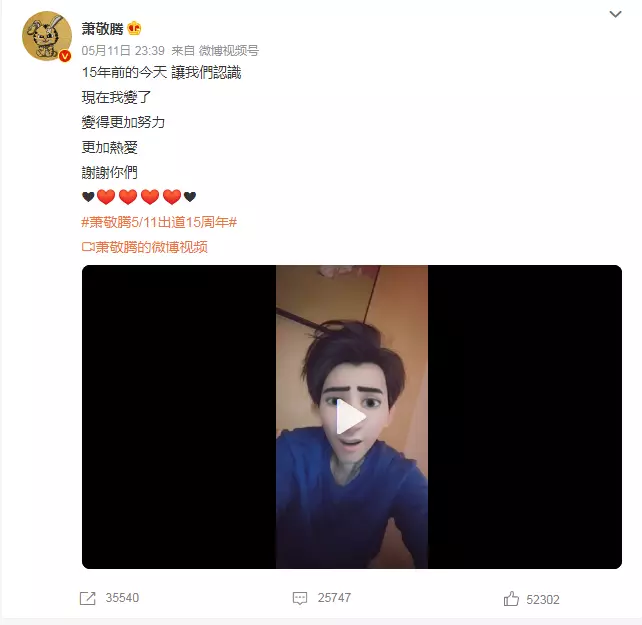This screenshot has width=642, height=625.
Task: Open 萧敬腾's profile avatar
Action: (47, 36)
